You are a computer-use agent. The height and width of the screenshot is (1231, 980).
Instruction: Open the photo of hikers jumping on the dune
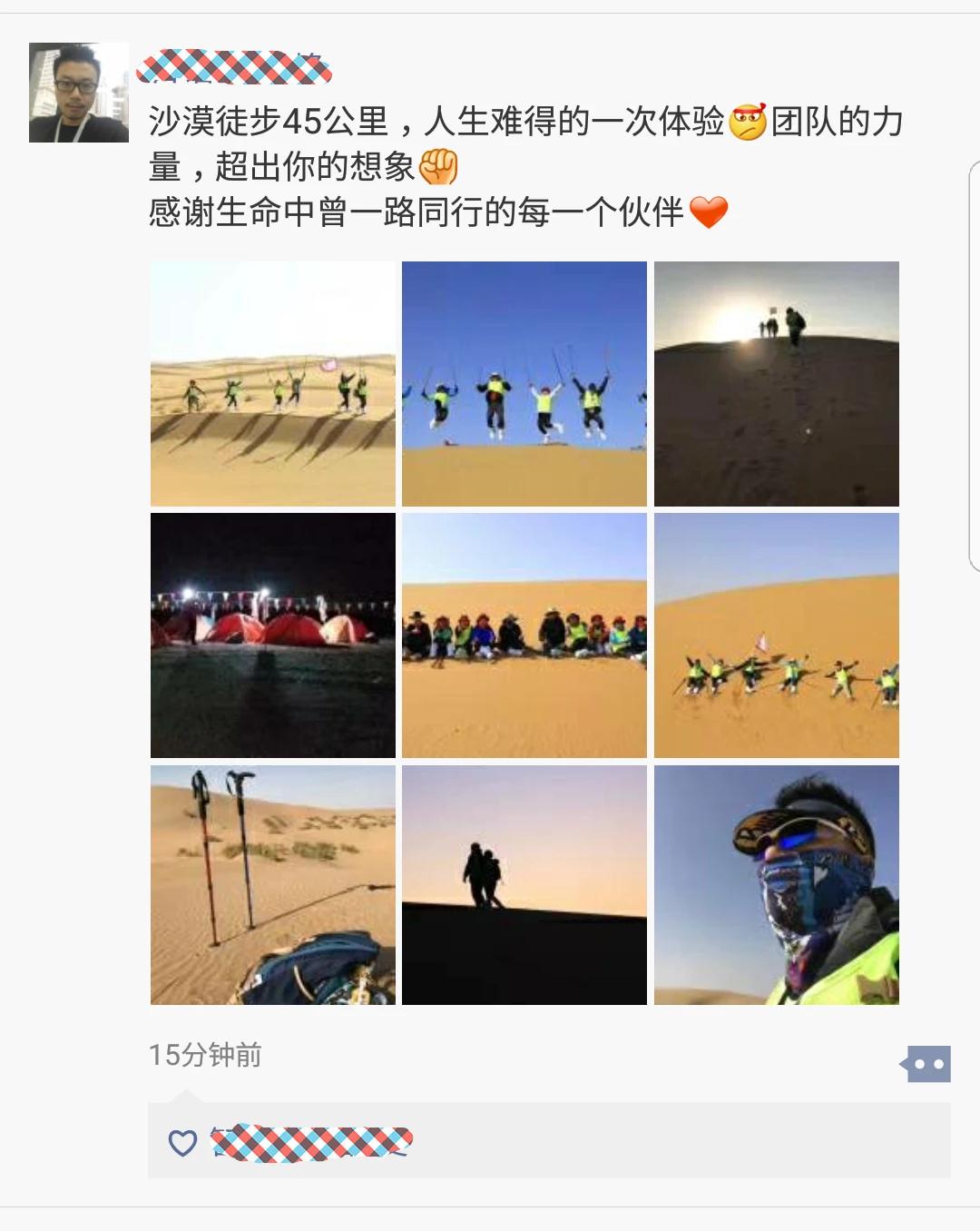pos(524,381)
